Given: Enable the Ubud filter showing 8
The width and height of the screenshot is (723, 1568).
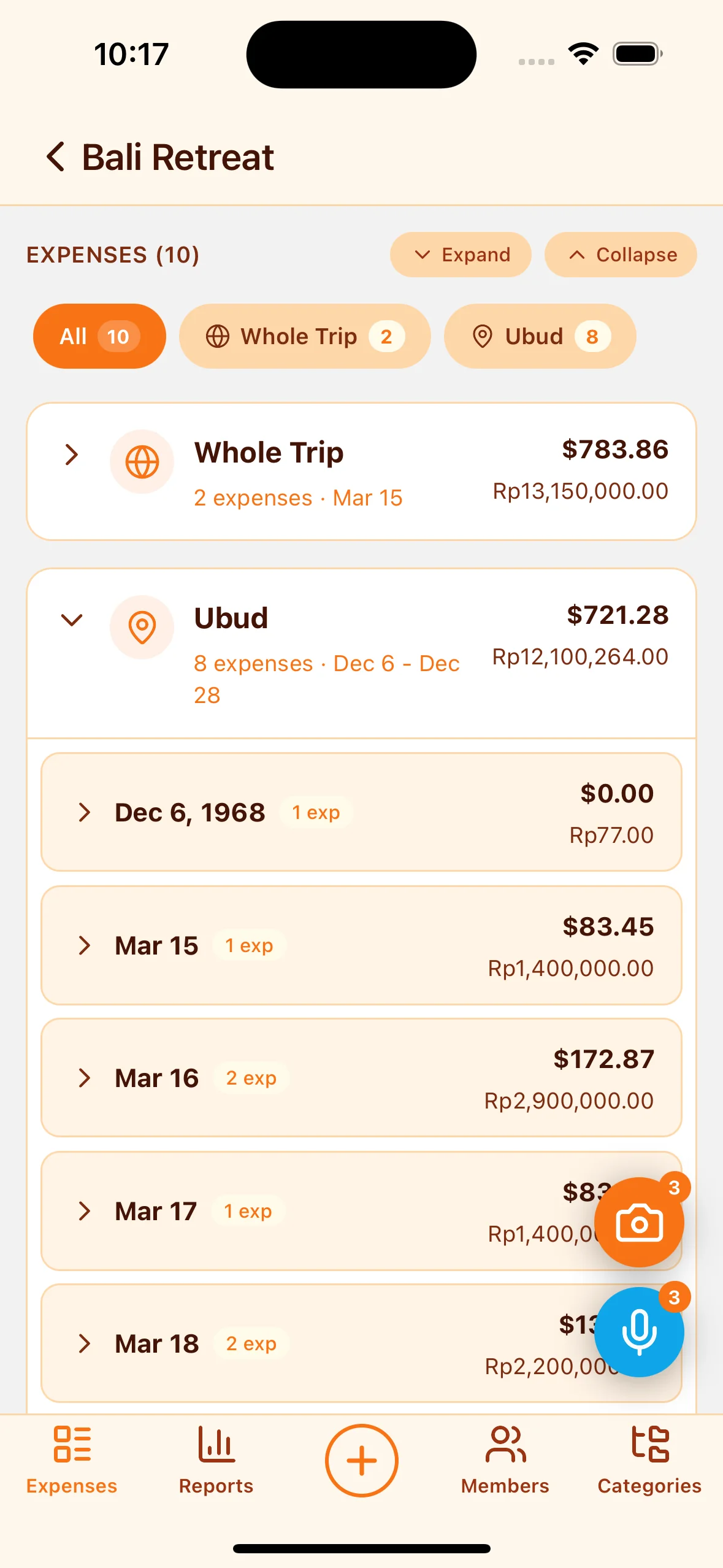Looking at the screenshot, I should click(x=539, y=336).
